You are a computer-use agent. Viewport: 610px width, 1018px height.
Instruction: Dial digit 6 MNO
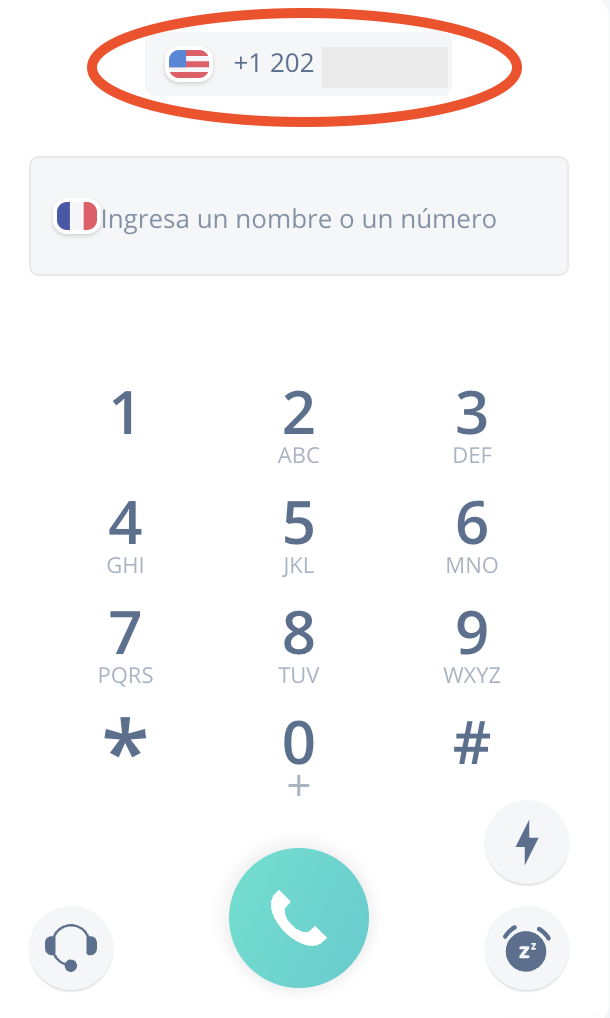[x=472, y=535]
